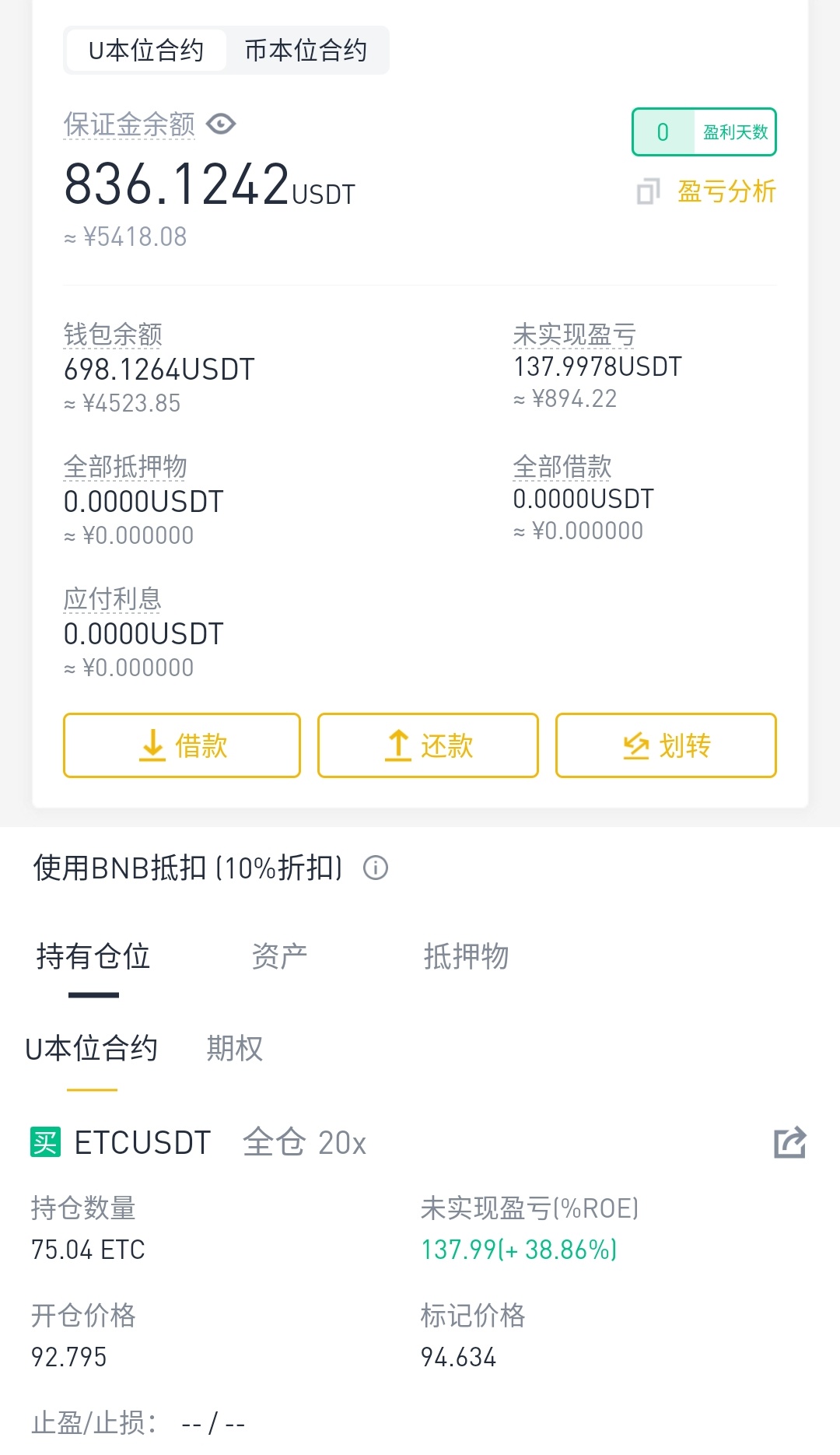Hide the 保证金余额 balance with eye icon
840x1455 pixels.
click(x=221, y=124)
